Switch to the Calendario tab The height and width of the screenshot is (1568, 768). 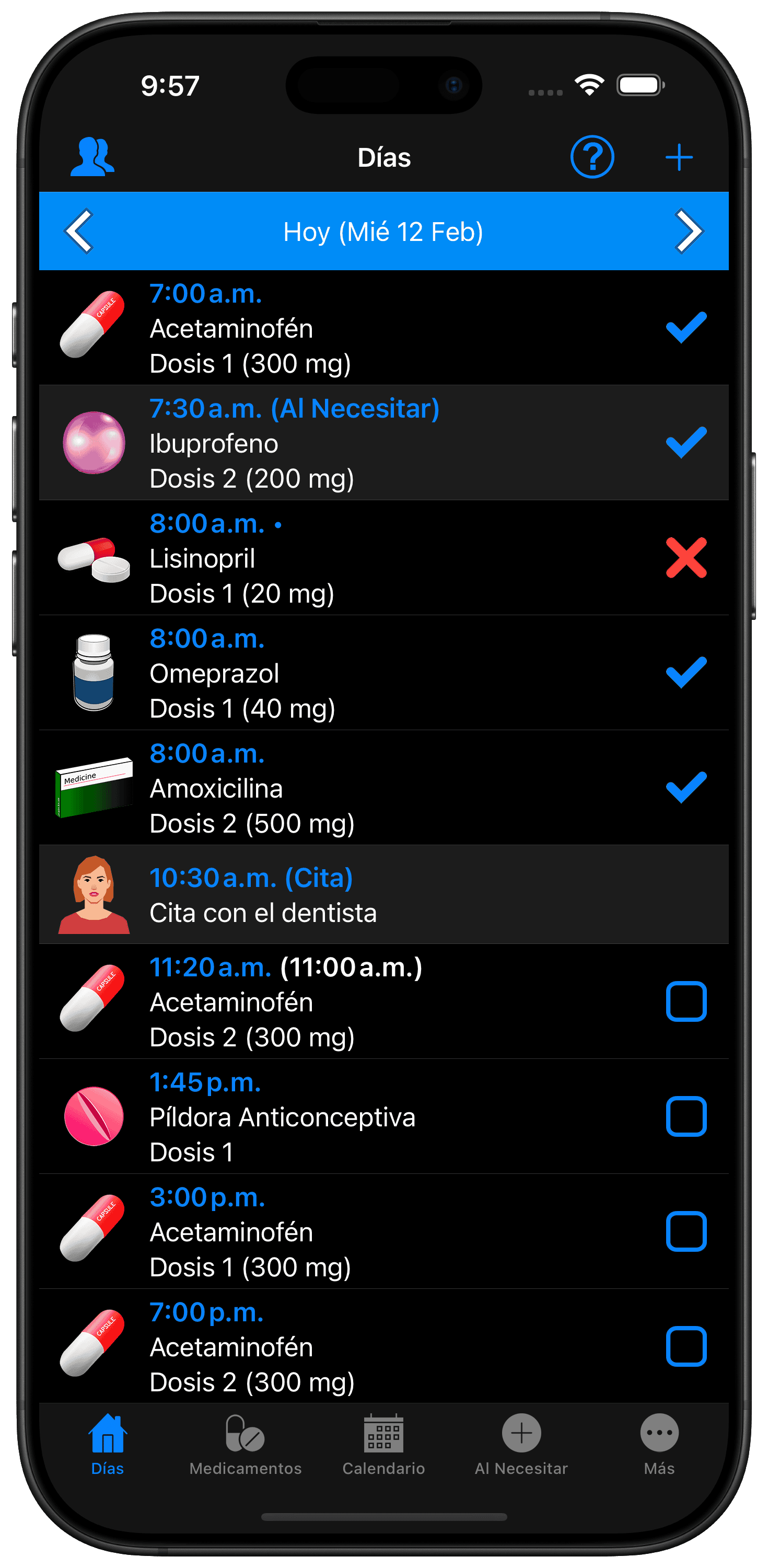(x=383, y=1445)
